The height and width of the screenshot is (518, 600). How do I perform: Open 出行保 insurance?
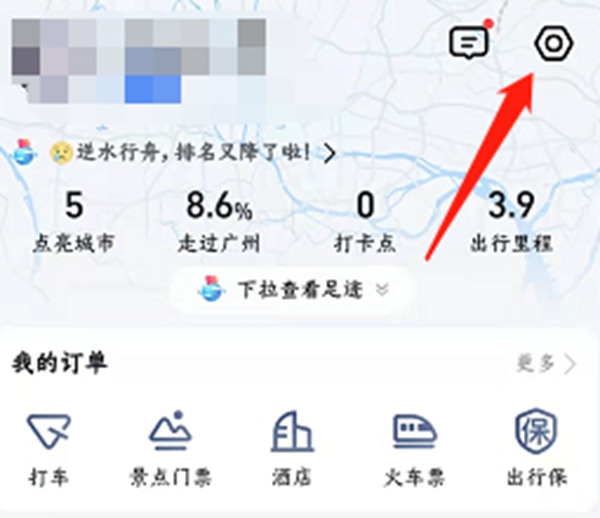click(x=536, y=448)
